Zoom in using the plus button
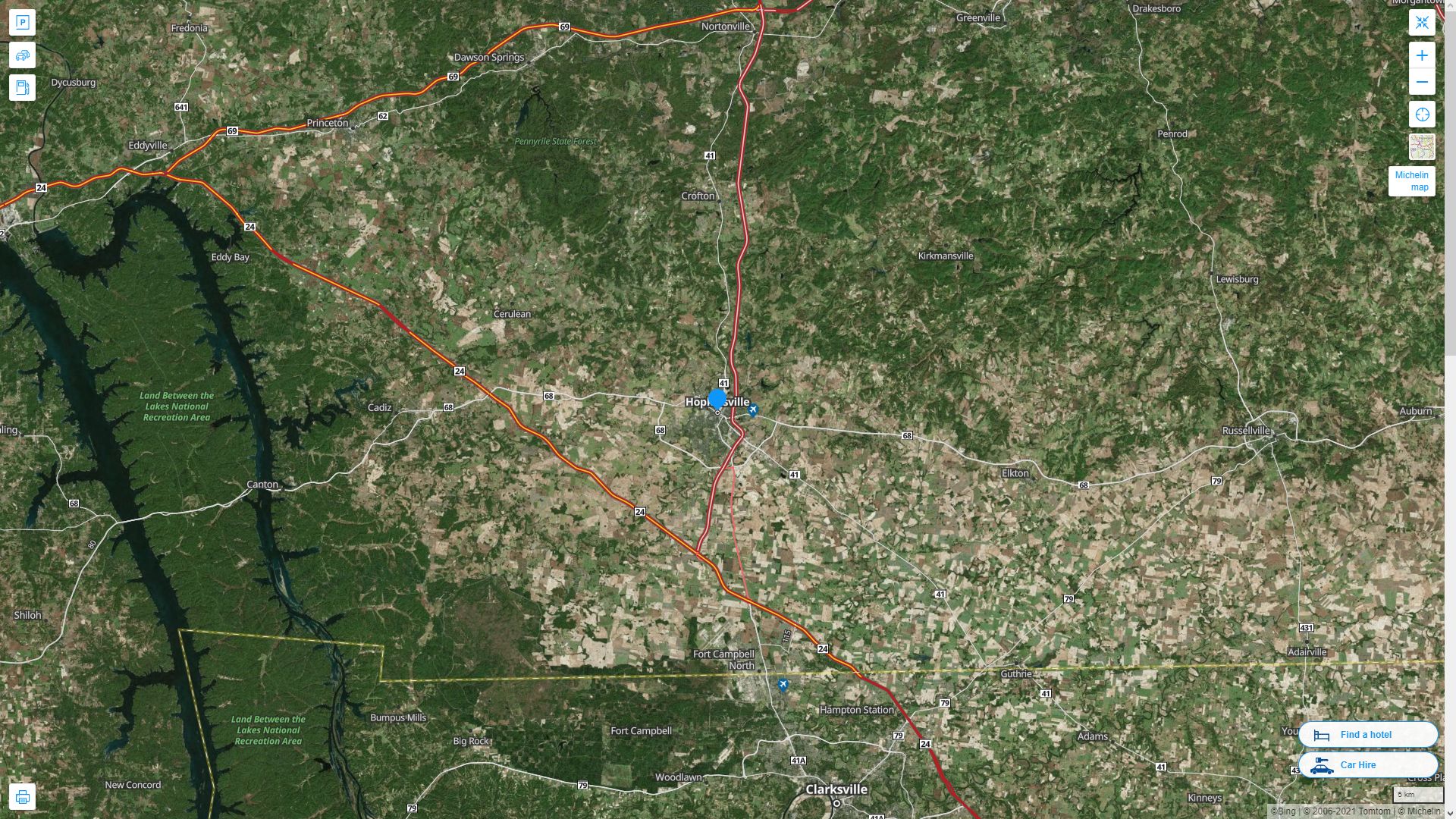Viewport: 1456px width, 819px height. [x=1422, y=55]
